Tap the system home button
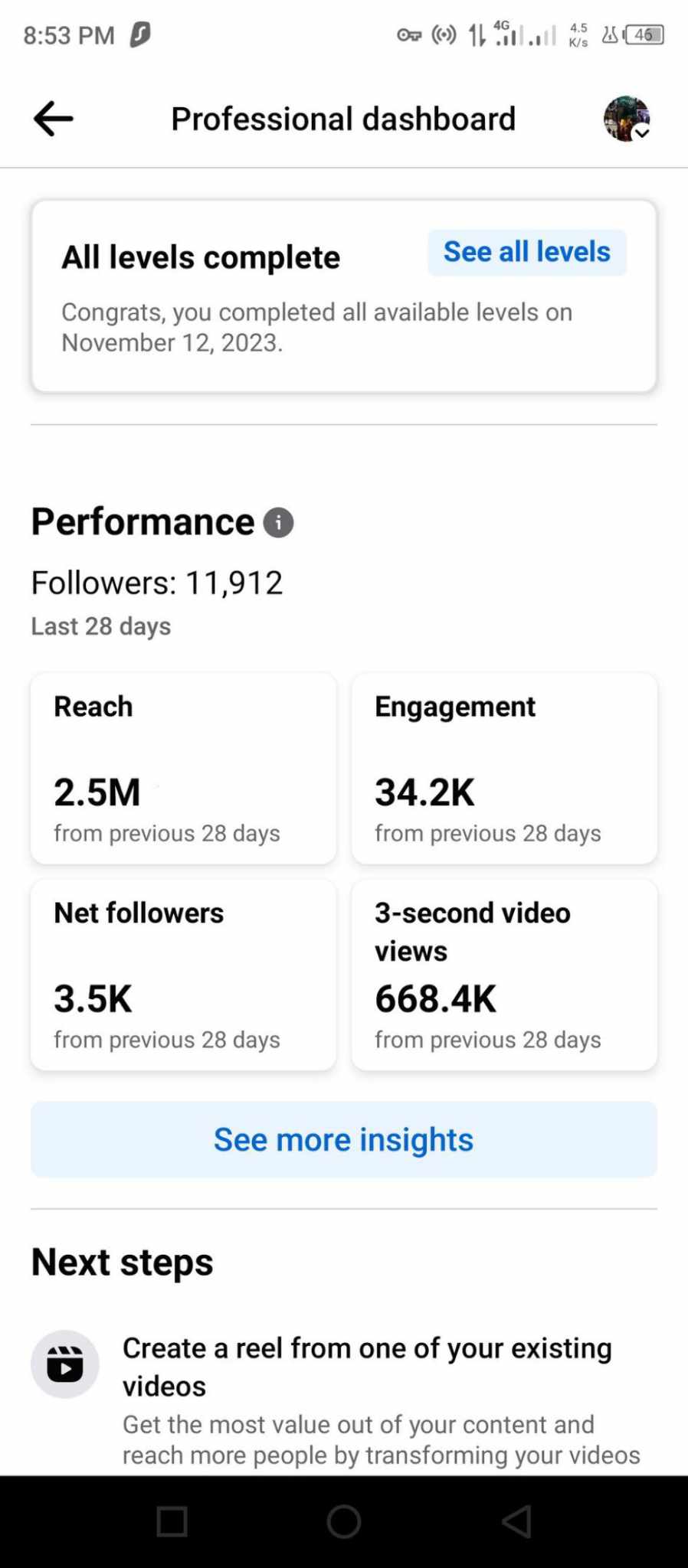 [344, 1521]
